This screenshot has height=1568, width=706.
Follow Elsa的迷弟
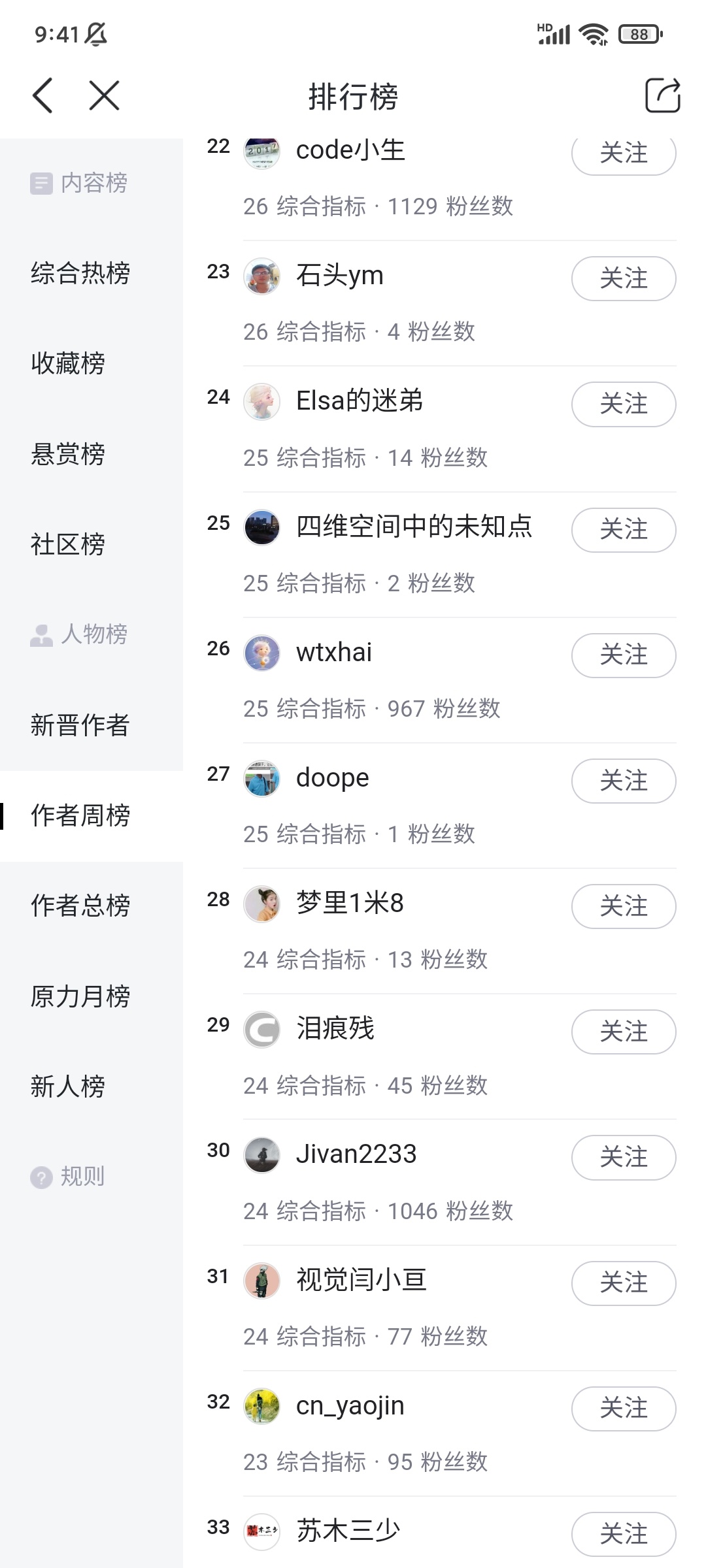[623, 404]
